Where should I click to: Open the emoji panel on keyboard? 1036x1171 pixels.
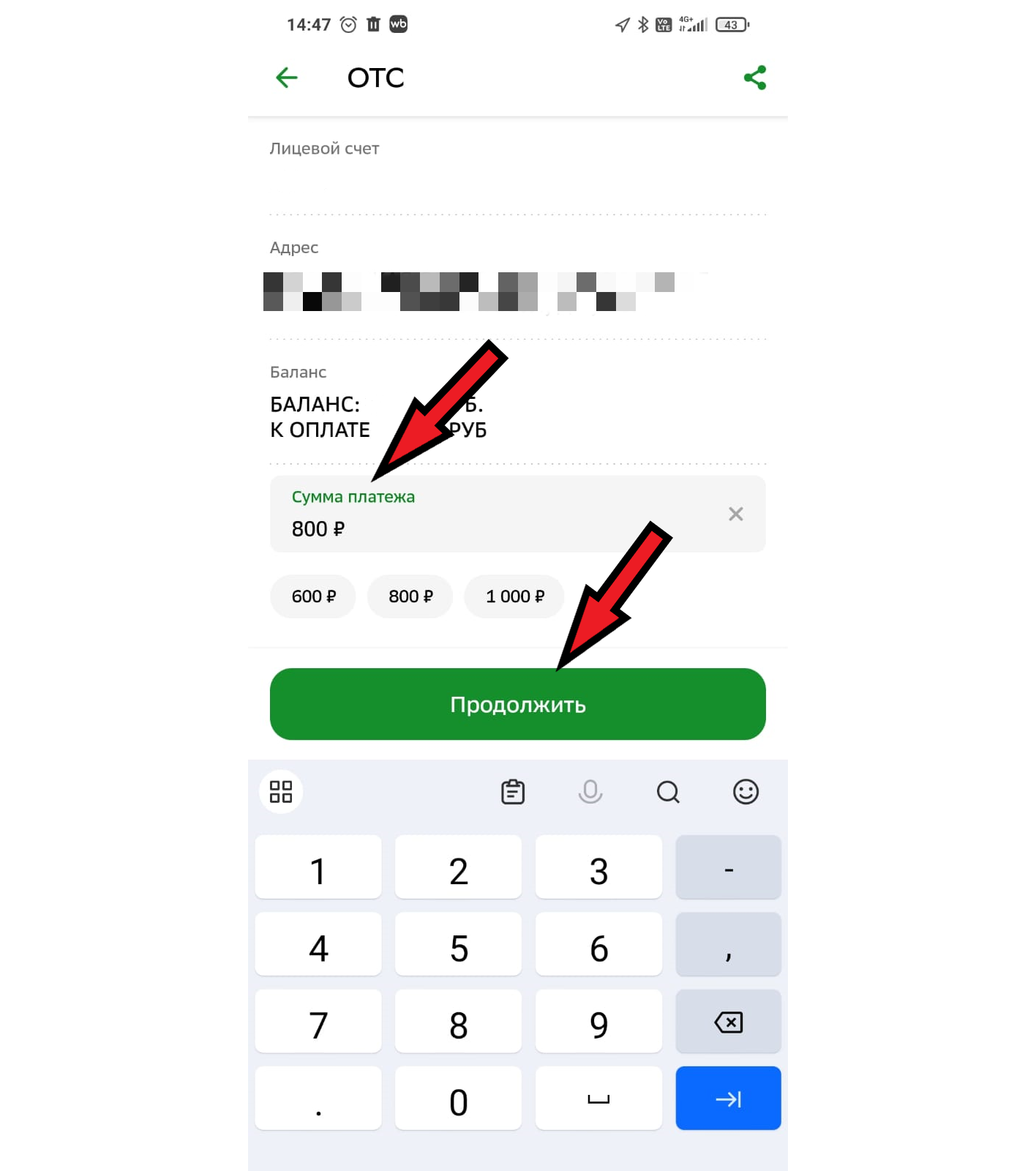tap(746, 792)
